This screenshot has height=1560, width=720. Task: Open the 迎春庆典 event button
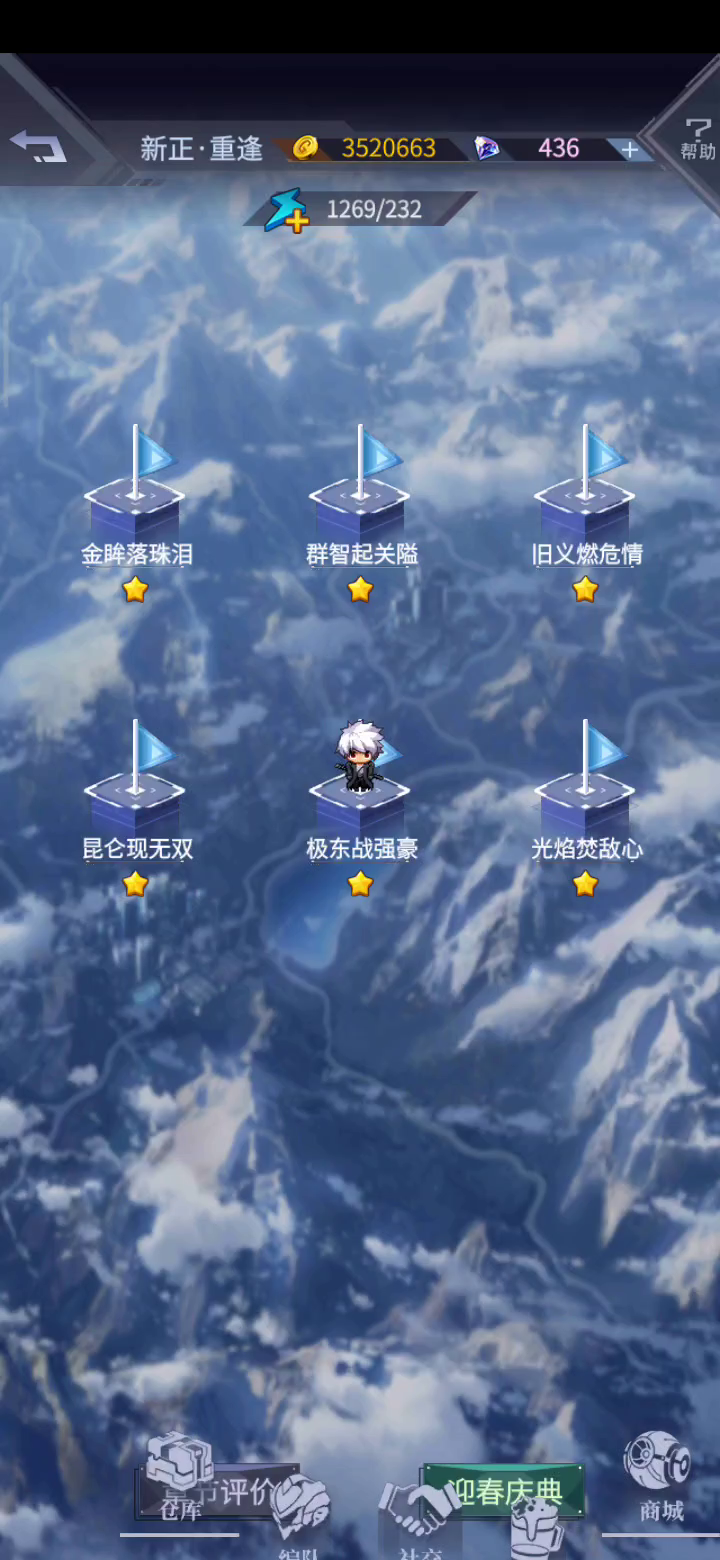(x=502, y=1490)
